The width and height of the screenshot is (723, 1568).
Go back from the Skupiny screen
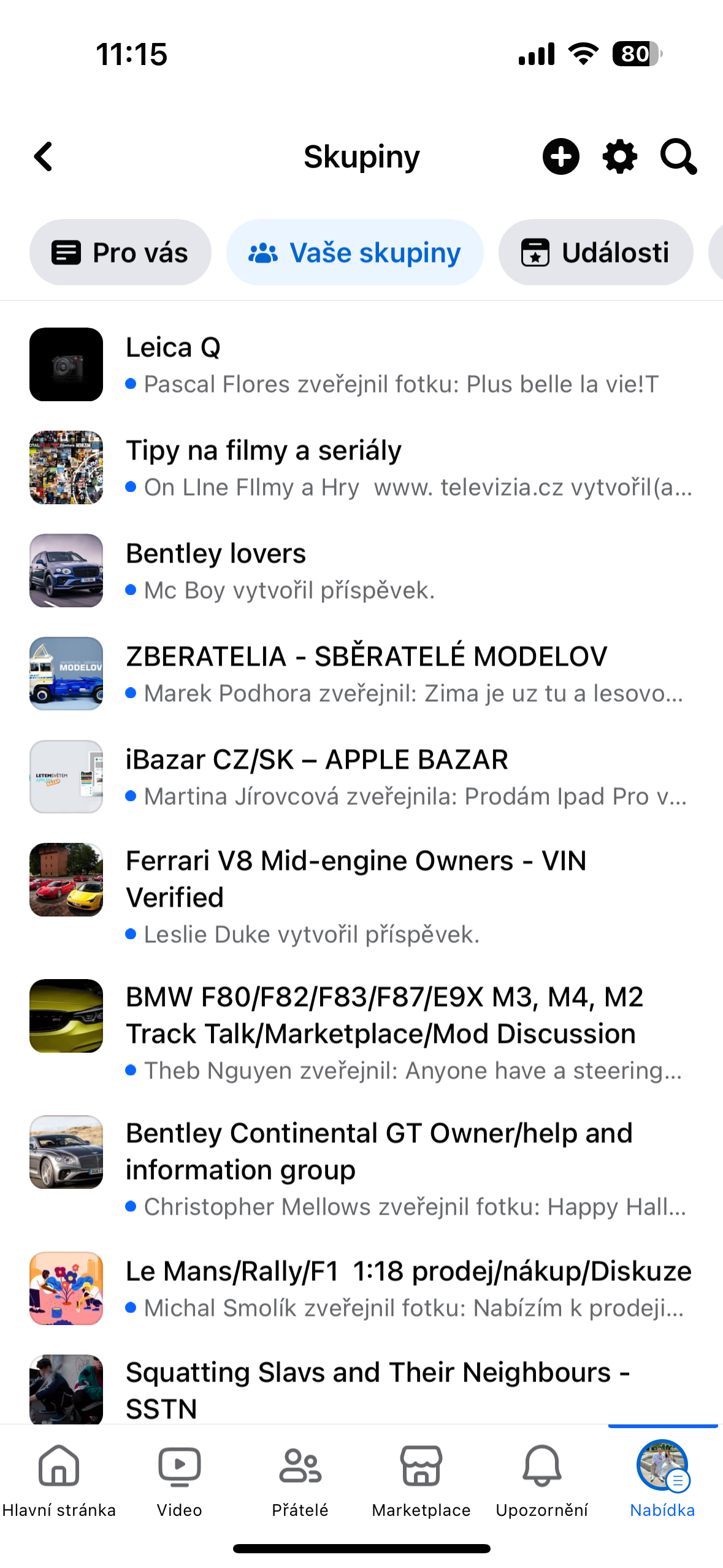click(x=44, y=156)
